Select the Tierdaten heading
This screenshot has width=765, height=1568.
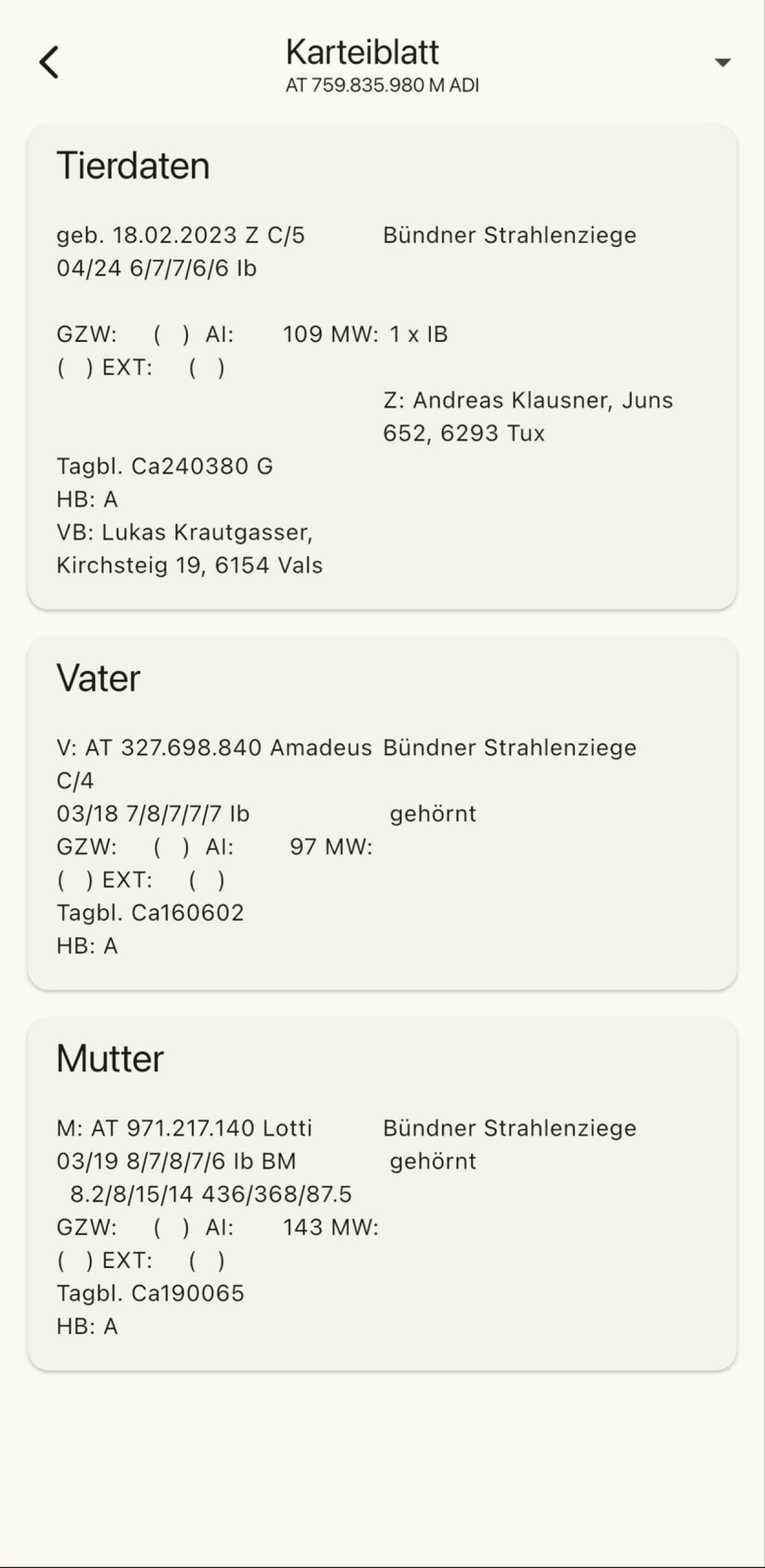(x=134, y=166)
